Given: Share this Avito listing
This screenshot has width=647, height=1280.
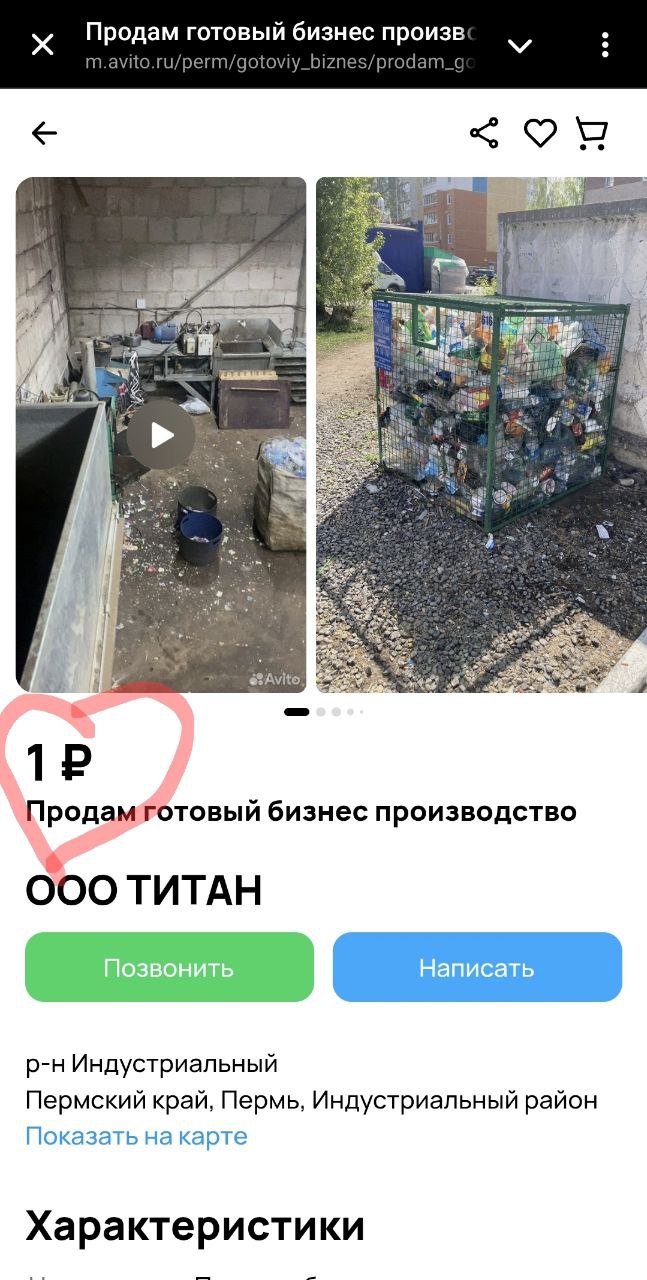Looking at the screenshot, I should pos(484,133).
